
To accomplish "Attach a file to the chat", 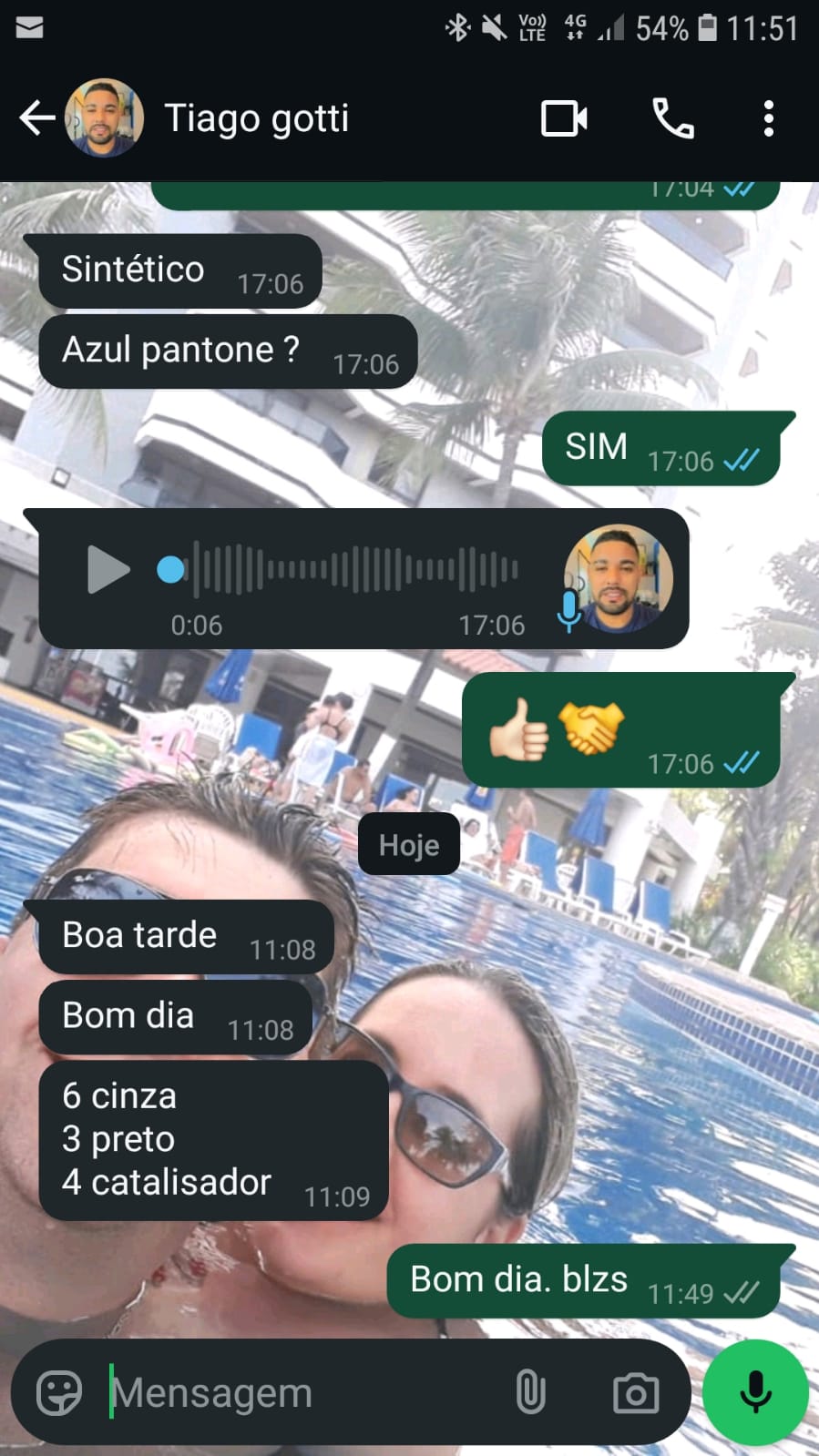I will [x=530, y=1392].
